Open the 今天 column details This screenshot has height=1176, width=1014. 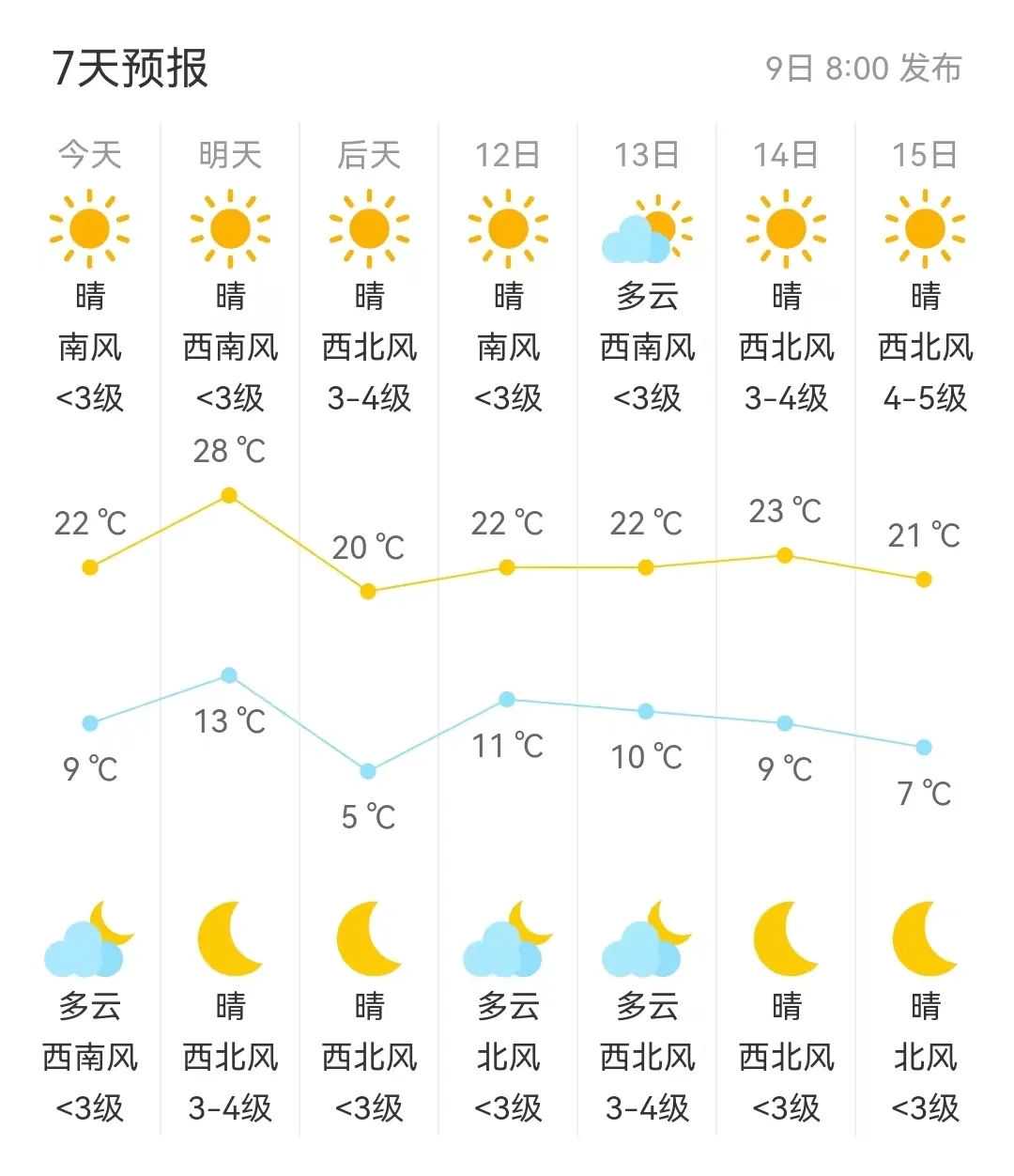point(90,157)
